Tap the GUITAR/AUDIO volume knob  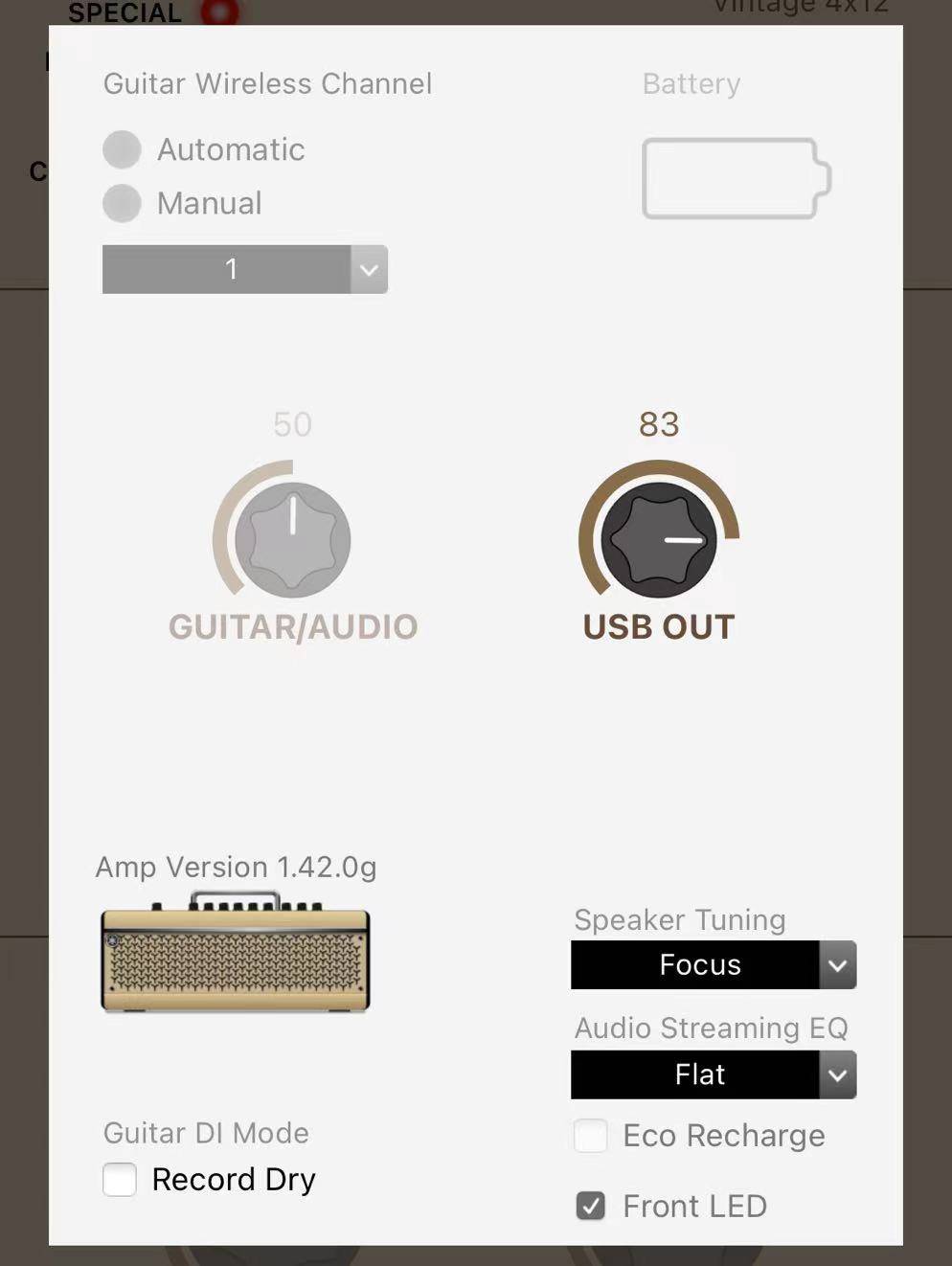click(293, 540)
